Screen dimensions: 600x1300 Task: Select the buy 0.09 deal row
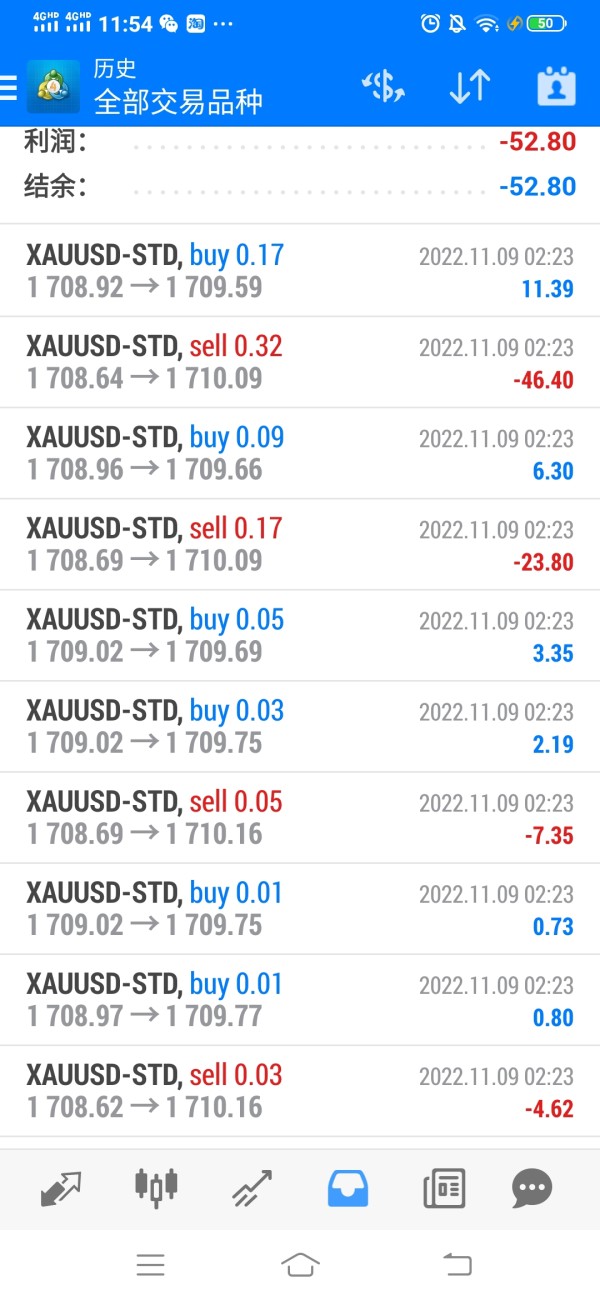(300, 454)
